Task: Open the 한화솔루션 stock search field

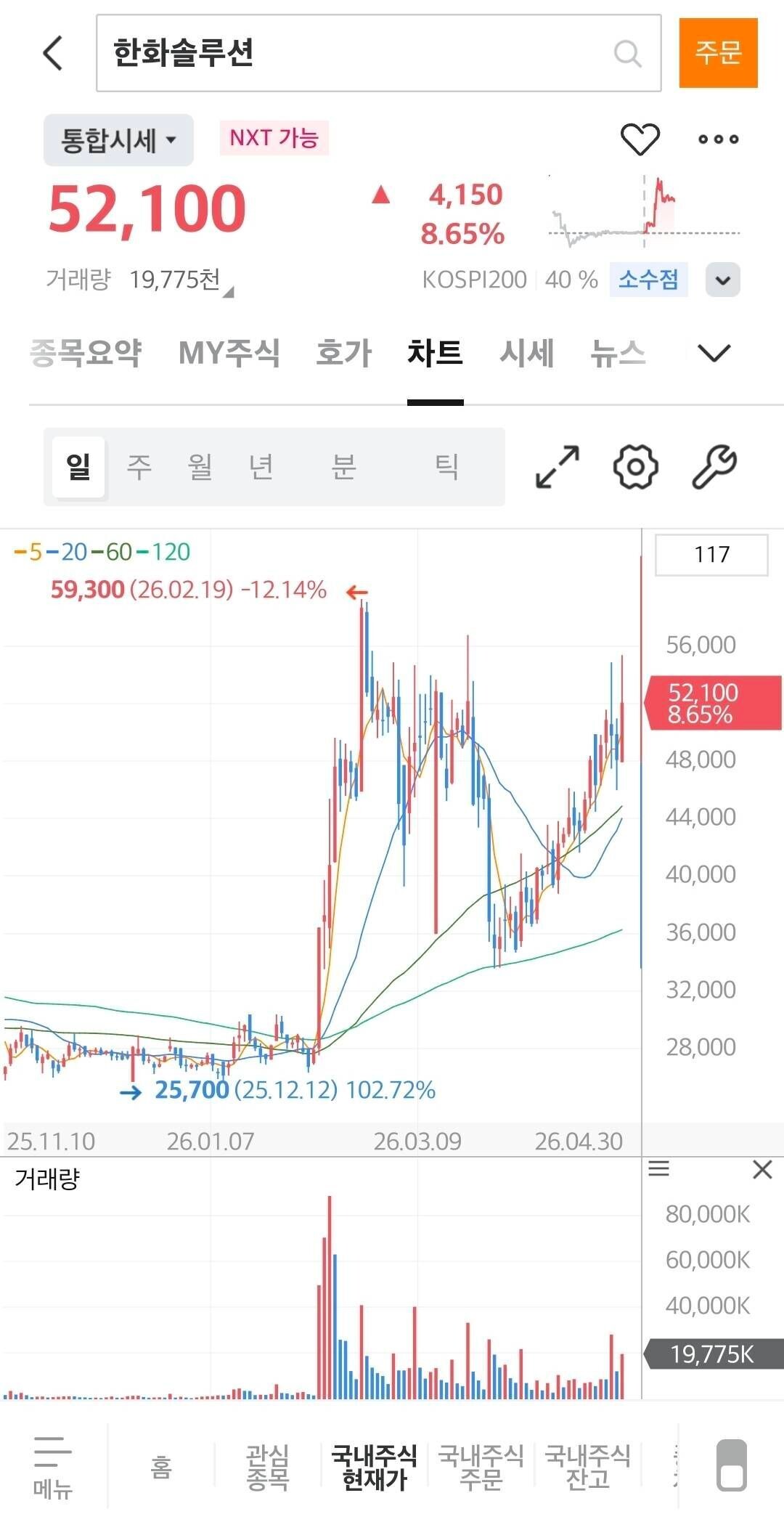Action: click(378, 53)
